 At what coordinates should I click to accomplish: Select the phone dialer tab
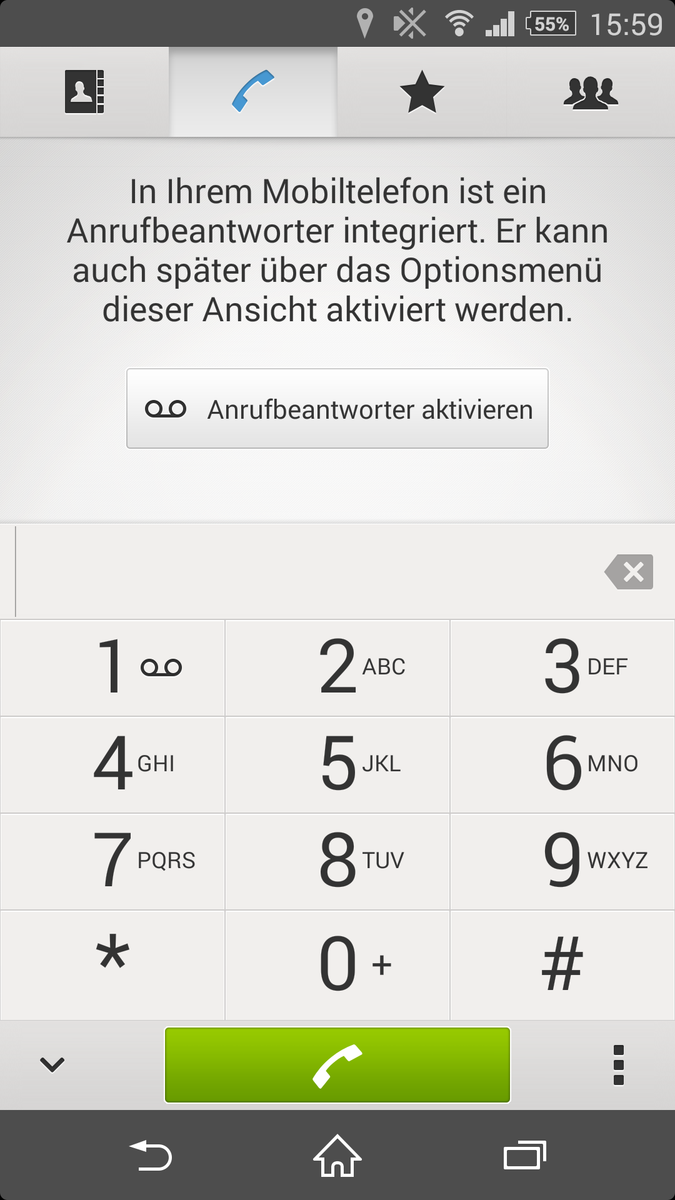[x=253, y=93]
